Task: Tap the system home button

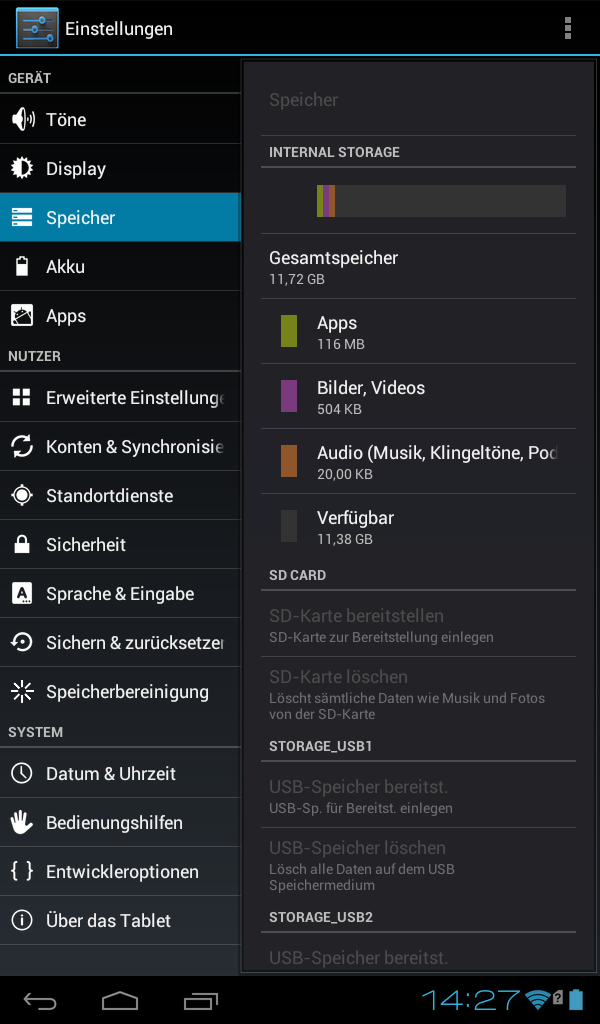Action: click(x=120, y=1000)
